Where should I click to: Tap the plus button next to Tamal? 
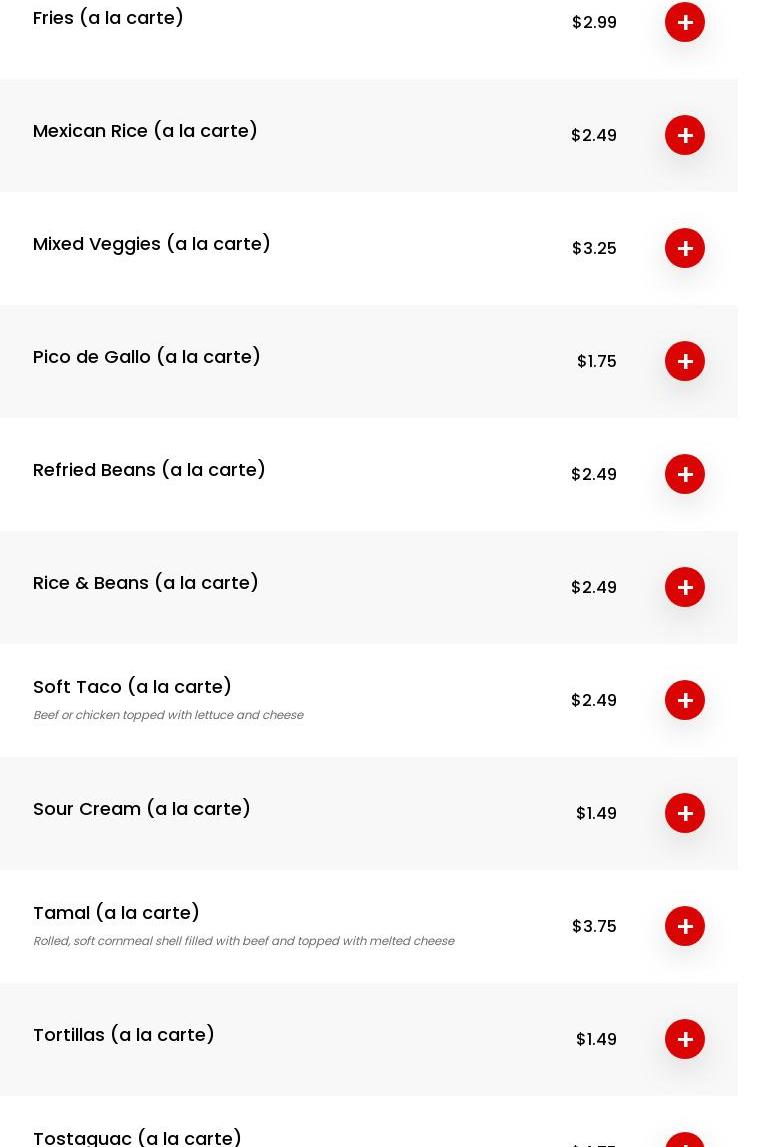coord(685,926)
